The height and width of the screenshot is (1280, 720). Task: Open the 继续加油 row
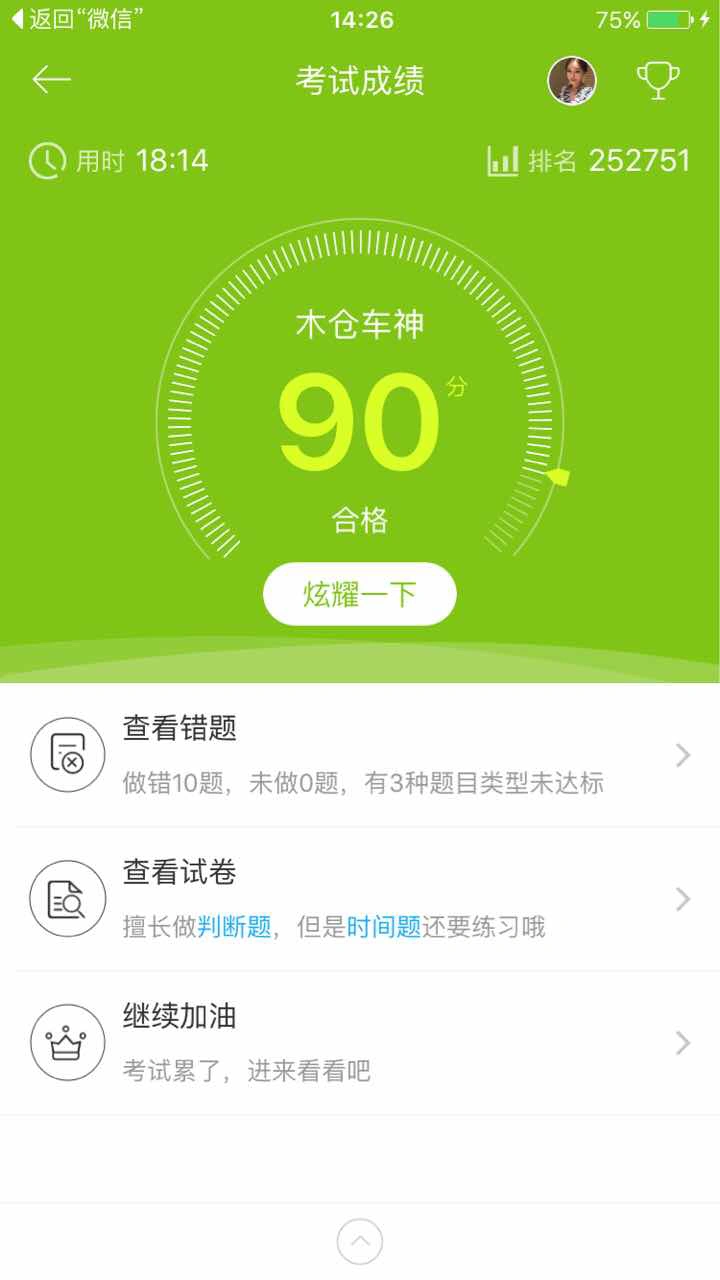point(360,1043)
